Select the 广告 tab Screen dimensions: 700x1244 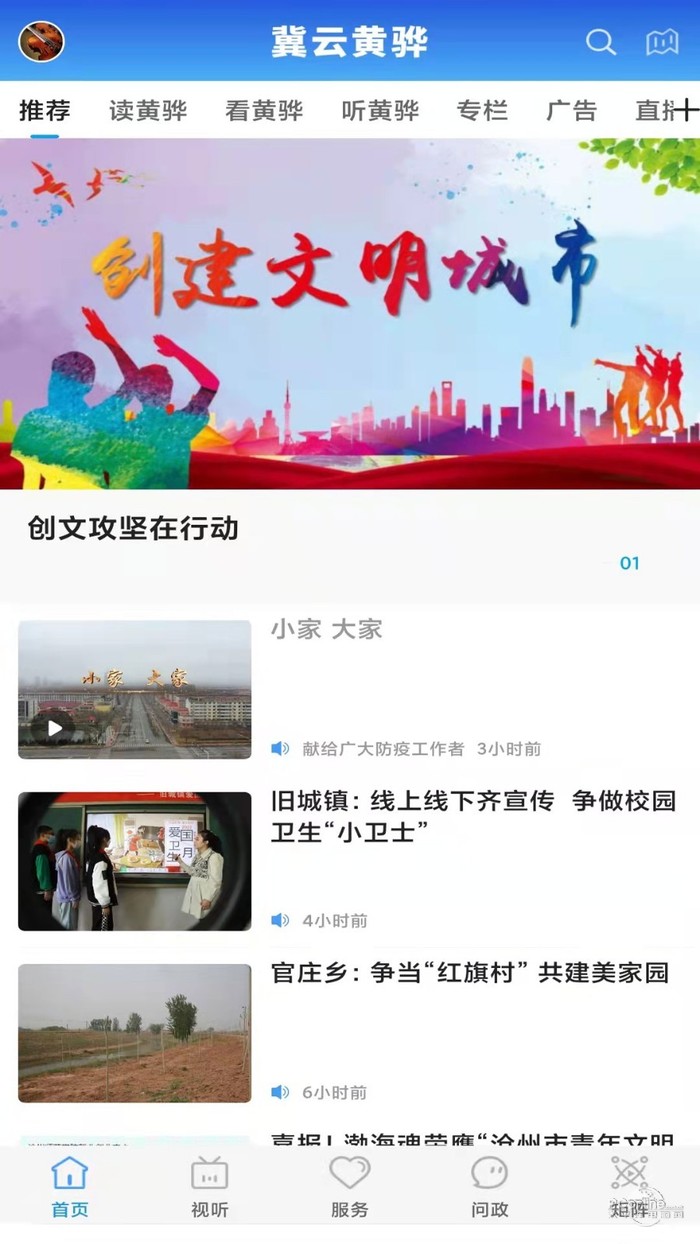point(572,110)
